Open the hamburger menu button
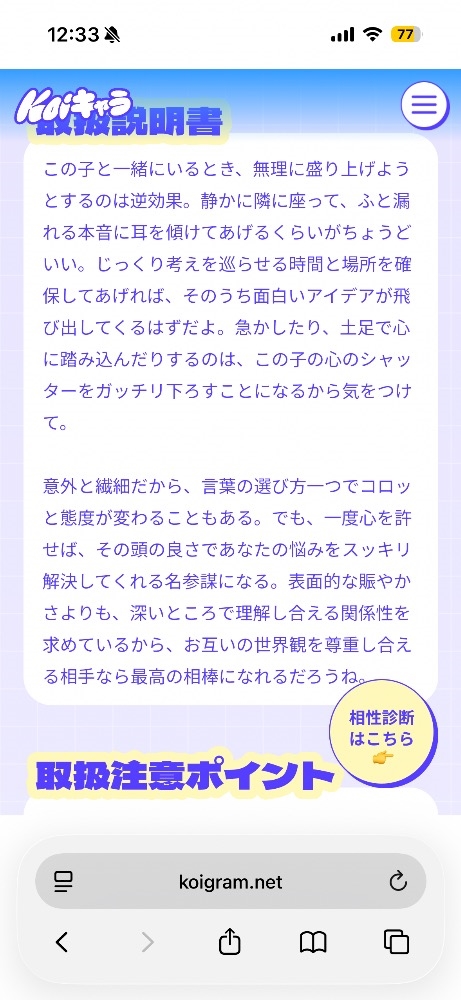 pyautogui.click(x=425, y=104)
